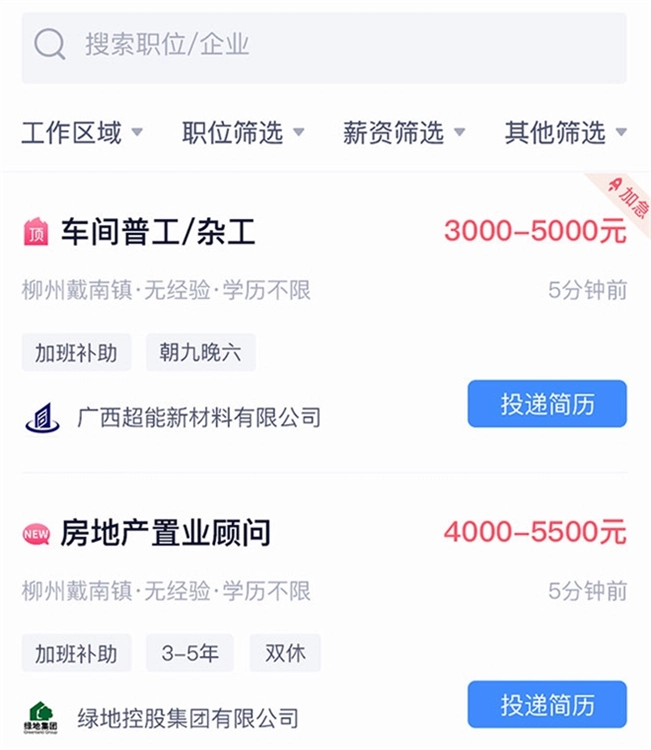Open the 其他筛选 dropdown

coord(565,133)
